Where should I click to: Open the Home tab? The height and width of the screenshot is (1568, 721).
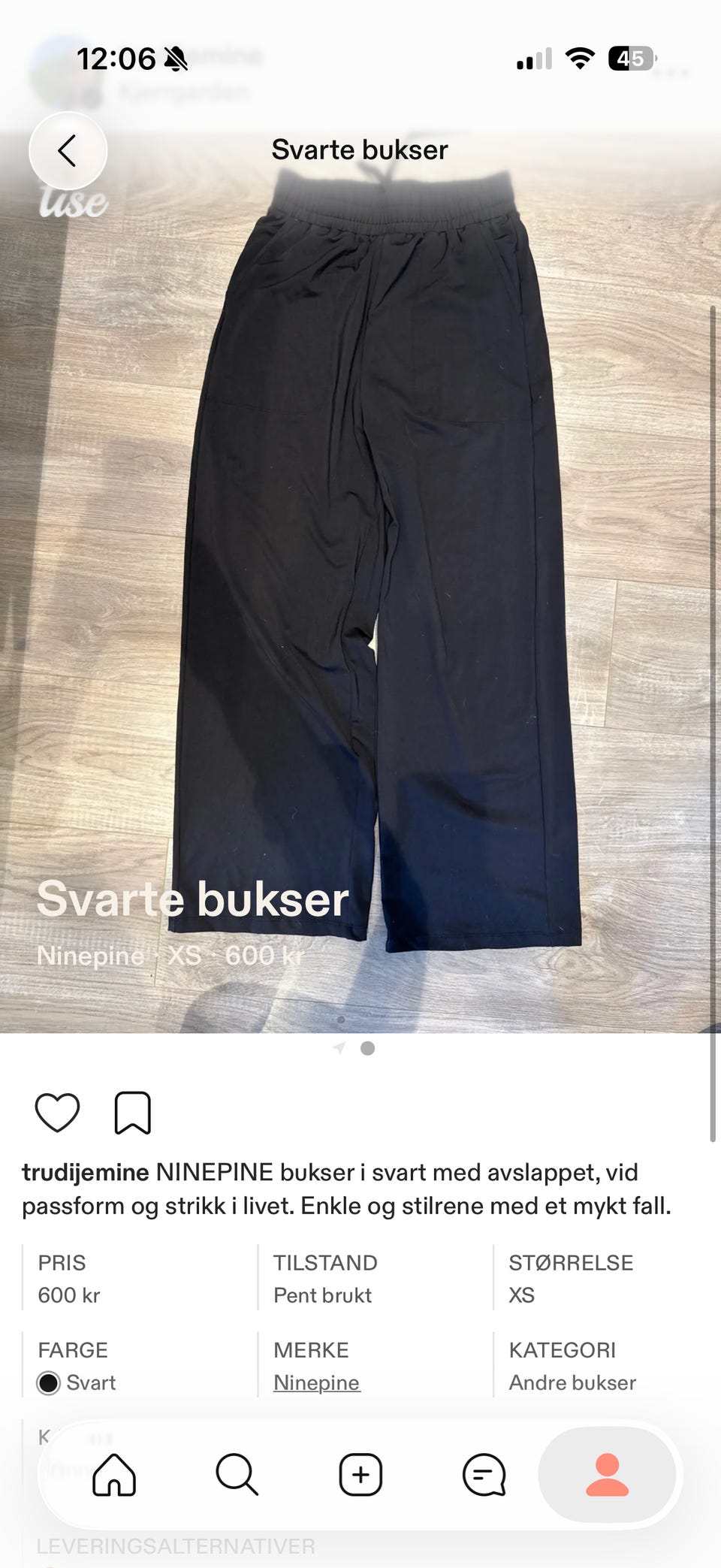(114, 1474)
